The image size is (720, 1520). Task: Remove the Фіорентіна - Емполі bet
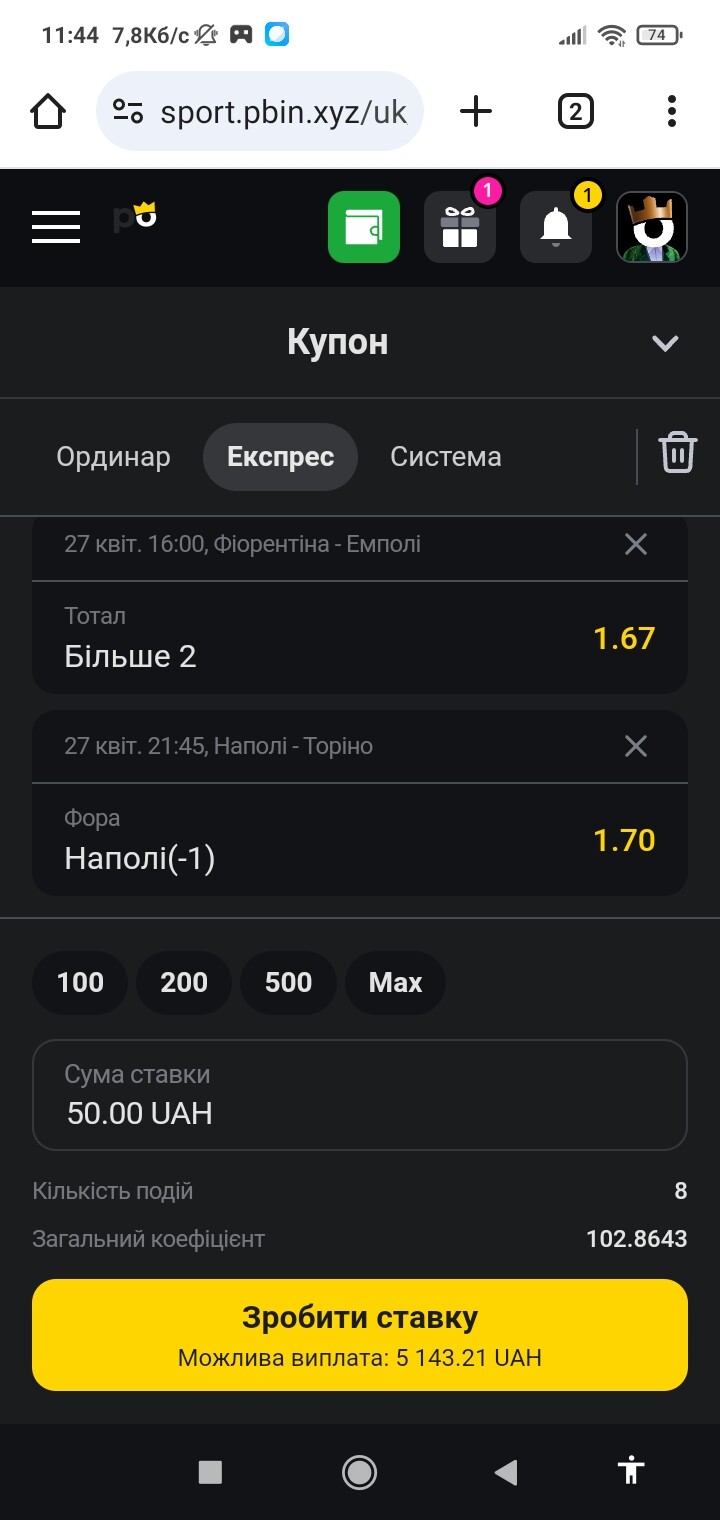[x=636, y=544]
